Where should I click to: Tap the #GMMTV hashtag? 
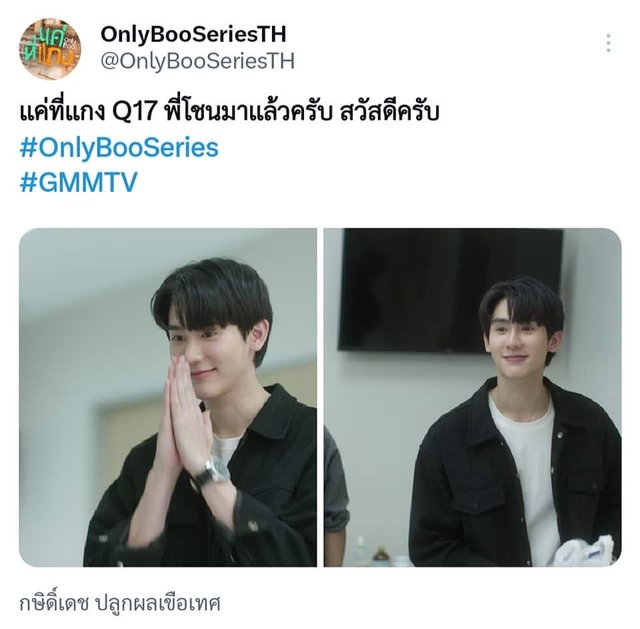(x=79, y=183)
